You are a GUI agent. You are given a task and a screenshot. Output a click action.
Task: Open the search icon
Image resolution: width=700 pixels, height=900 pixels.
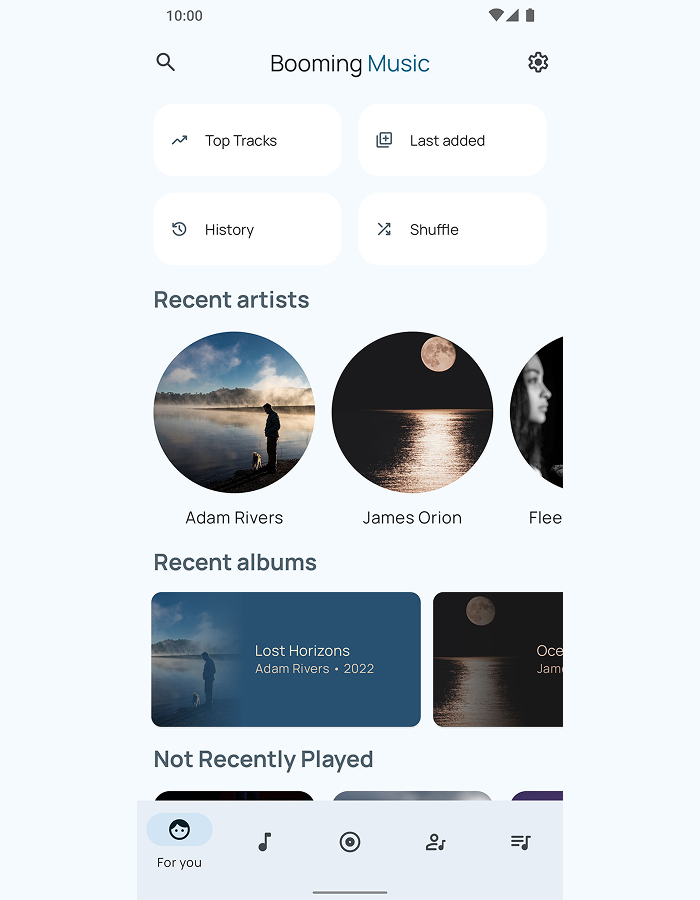pos(166,62)
